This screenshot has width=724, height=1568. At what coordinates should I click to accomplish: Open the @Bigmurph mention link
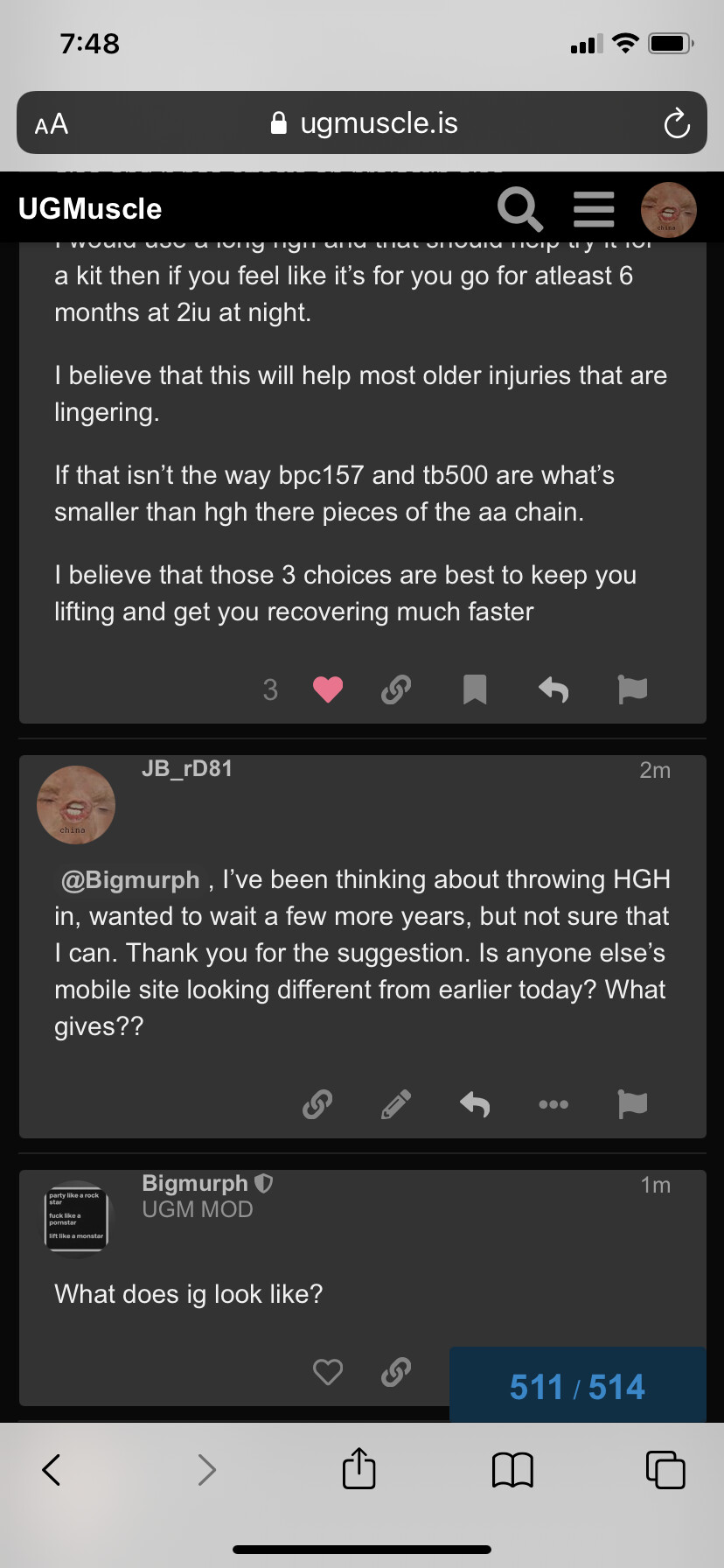(129, 880)
